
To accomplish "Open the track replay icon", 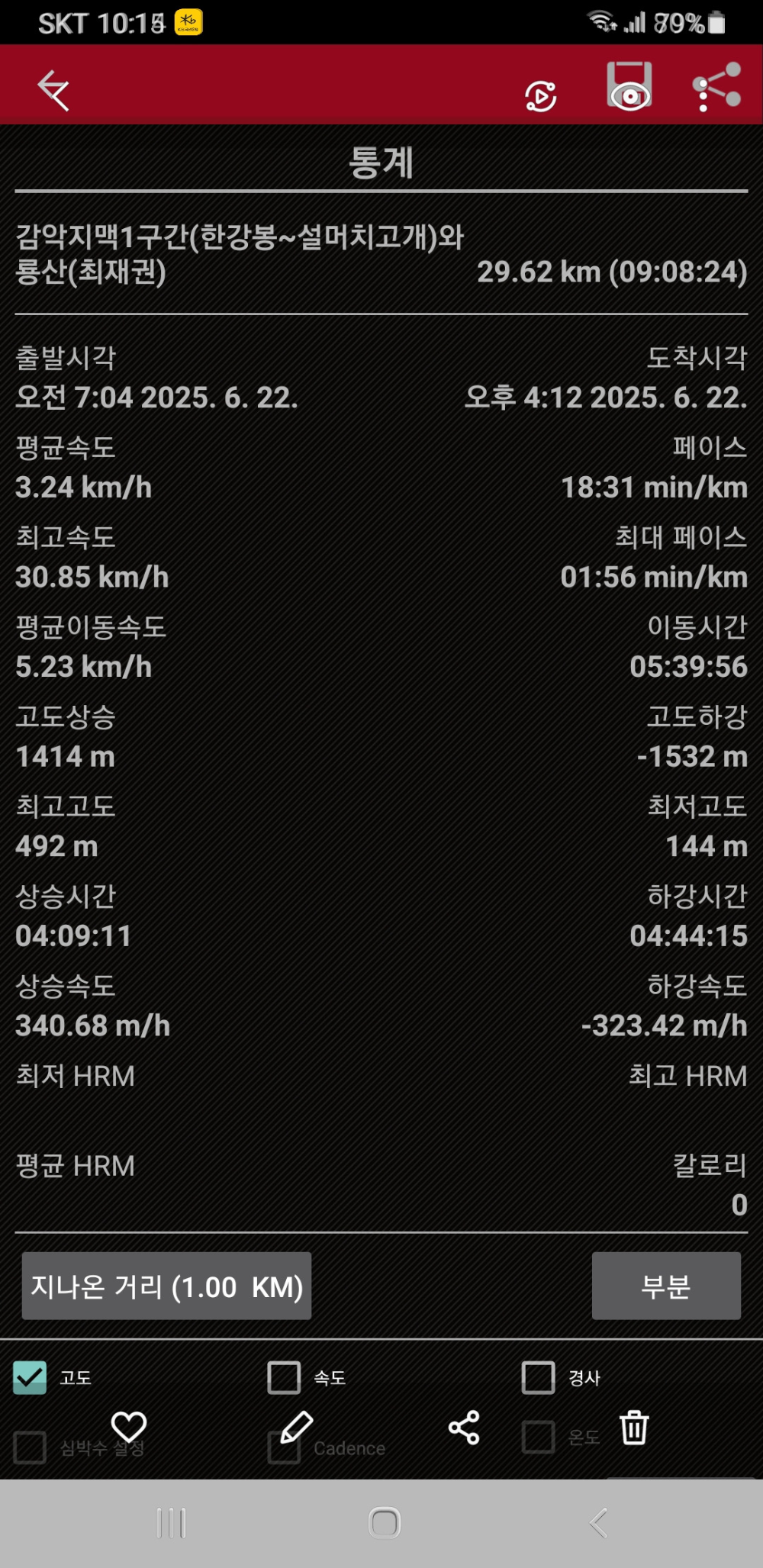I will [x=541, y=96].
